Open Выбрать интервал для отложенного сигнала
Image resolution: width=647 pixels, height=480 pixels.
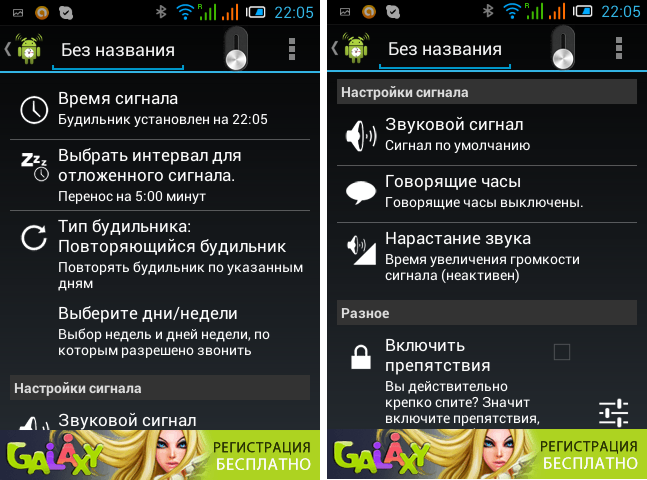pyautogui.click(x=160, y=175)
